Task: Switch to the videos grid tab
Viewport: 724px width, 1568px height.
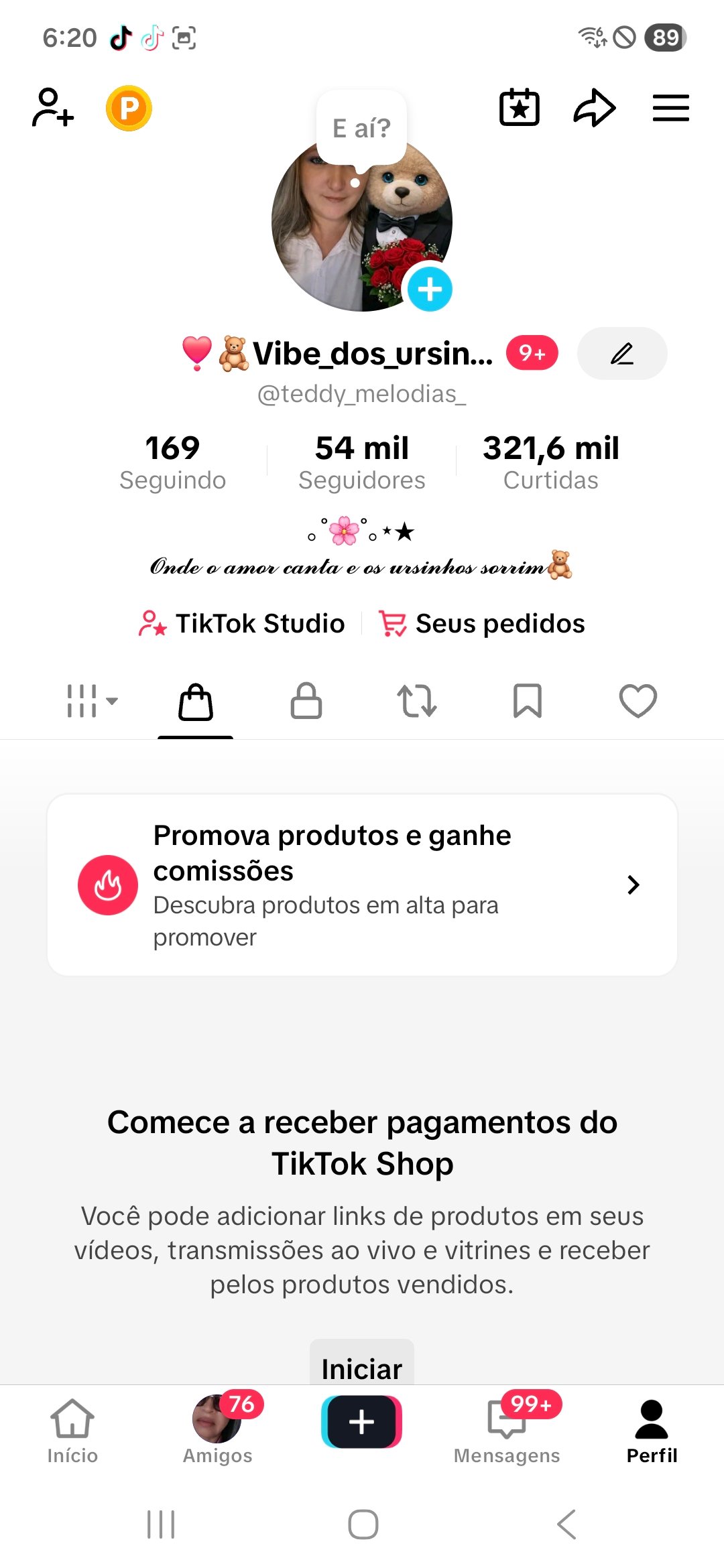Action: (90, 702)
